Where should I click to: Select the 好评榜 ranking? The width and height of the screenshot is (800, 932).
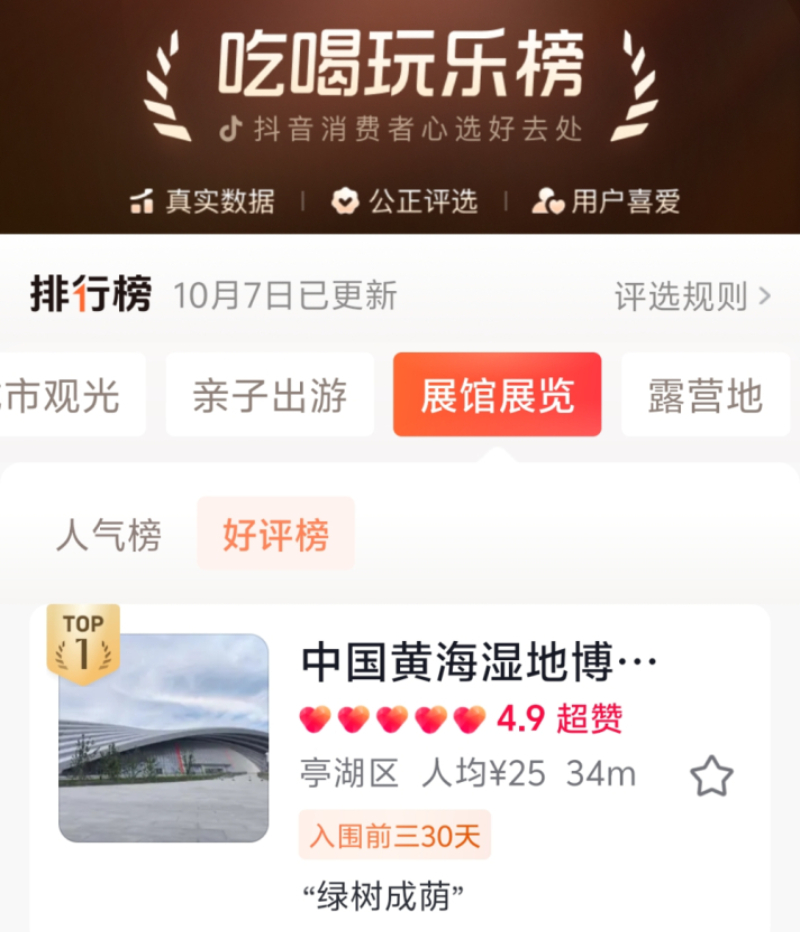pos(275,535)
